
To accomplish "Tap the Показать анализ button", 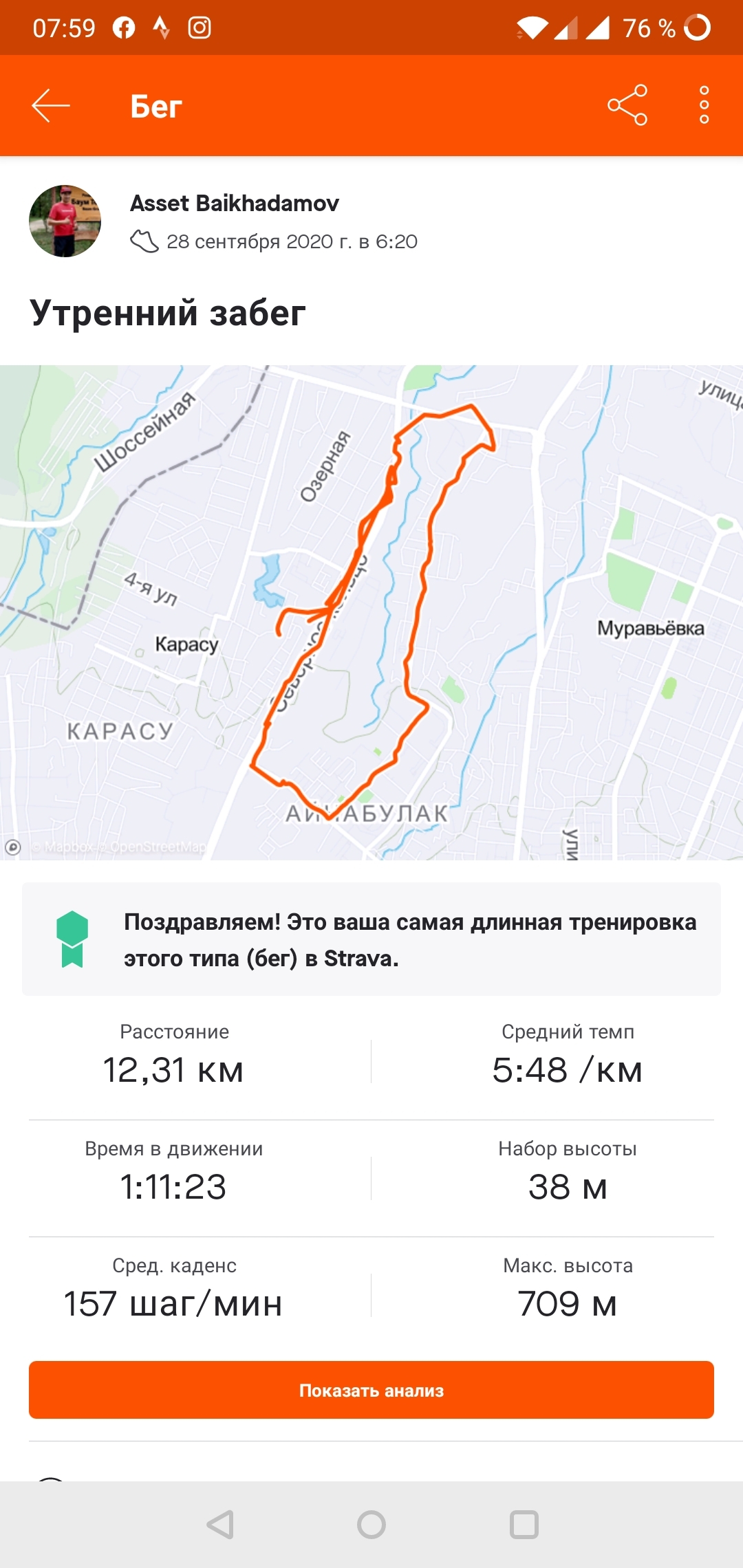I will tap(371, 1390).
